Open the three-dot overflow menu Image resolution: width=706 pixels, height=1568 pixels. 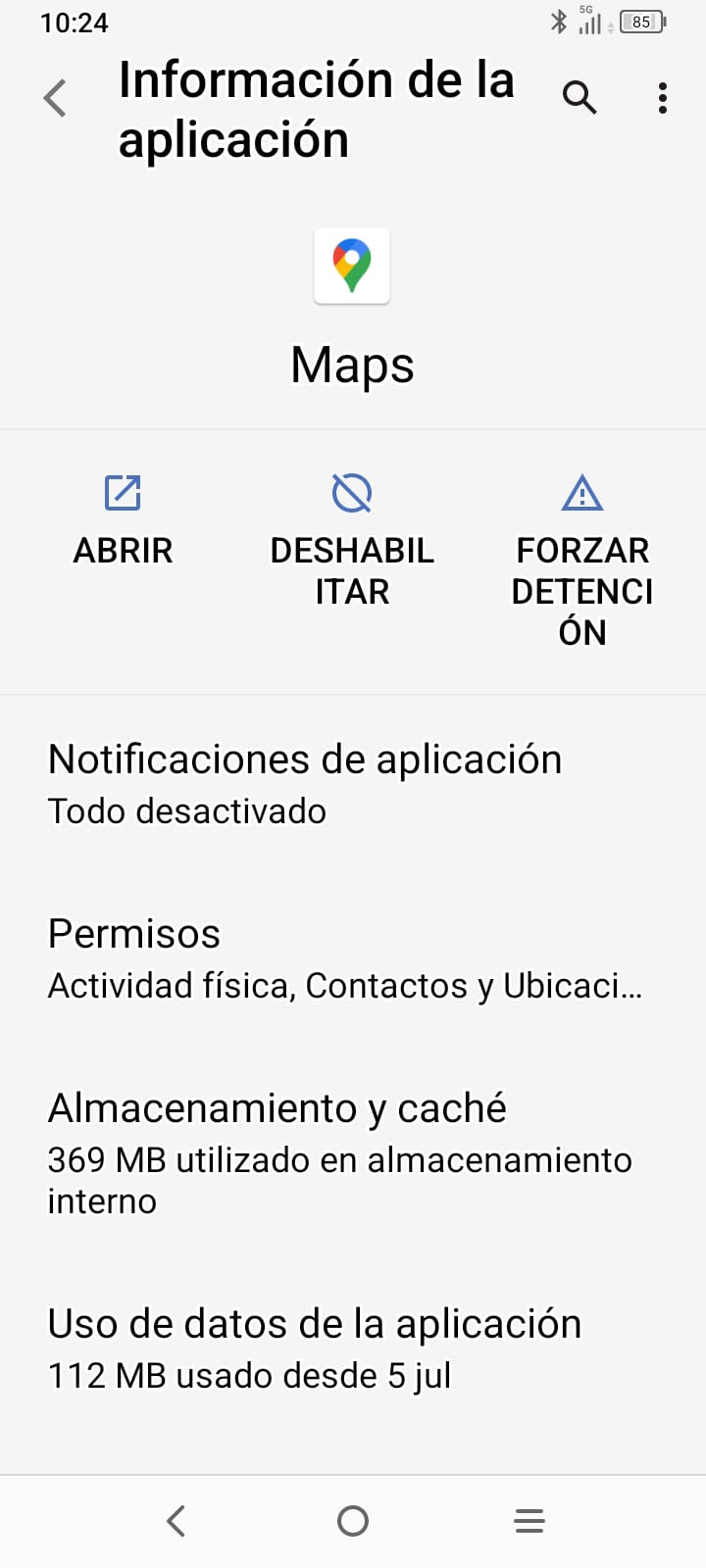663,98
